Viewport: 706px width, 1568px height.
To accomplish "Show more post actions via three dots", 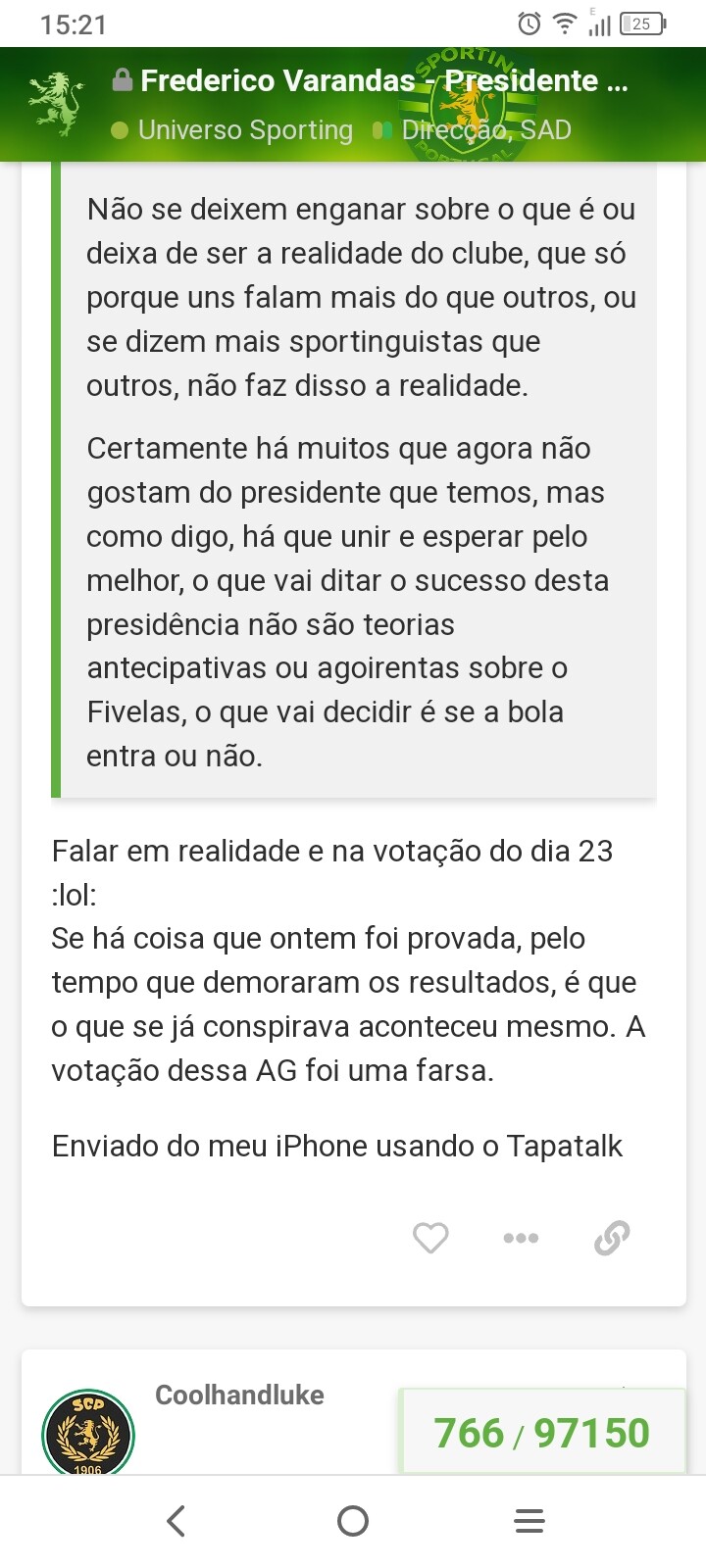I will pyautogui.click(x=521, y=1238).
